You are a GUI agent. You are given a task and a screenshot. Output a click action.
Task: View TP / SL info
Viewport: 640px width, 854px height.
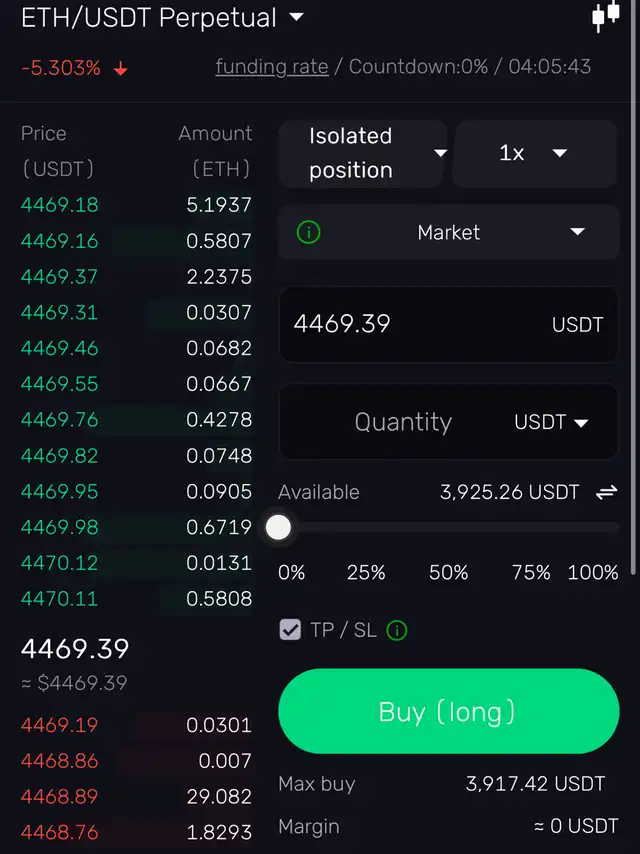[x=397, y=631]
